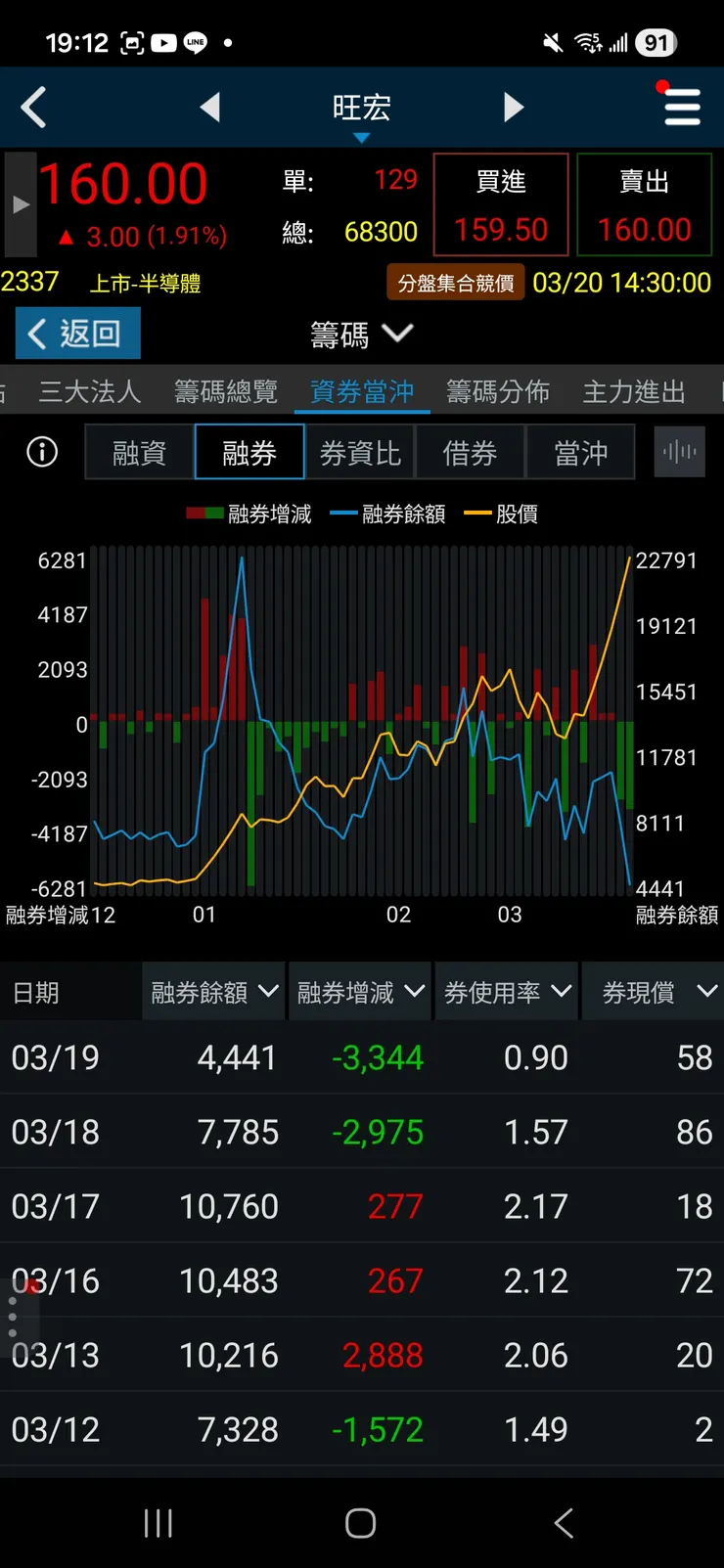Tap the 返回 return button
The height and width of the screenshot is (1568, 724).
77,333
